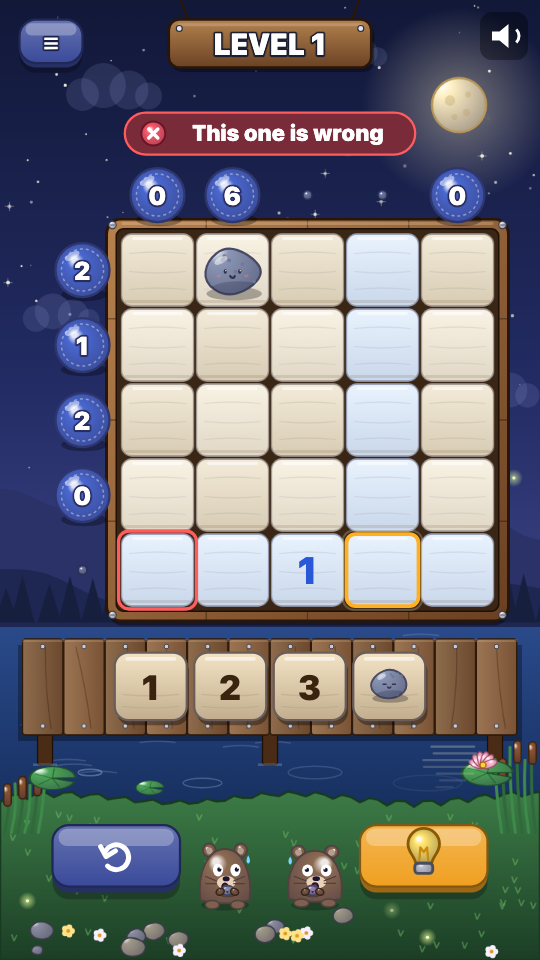Tap the cell containing the stone

[x=233, y=270]
